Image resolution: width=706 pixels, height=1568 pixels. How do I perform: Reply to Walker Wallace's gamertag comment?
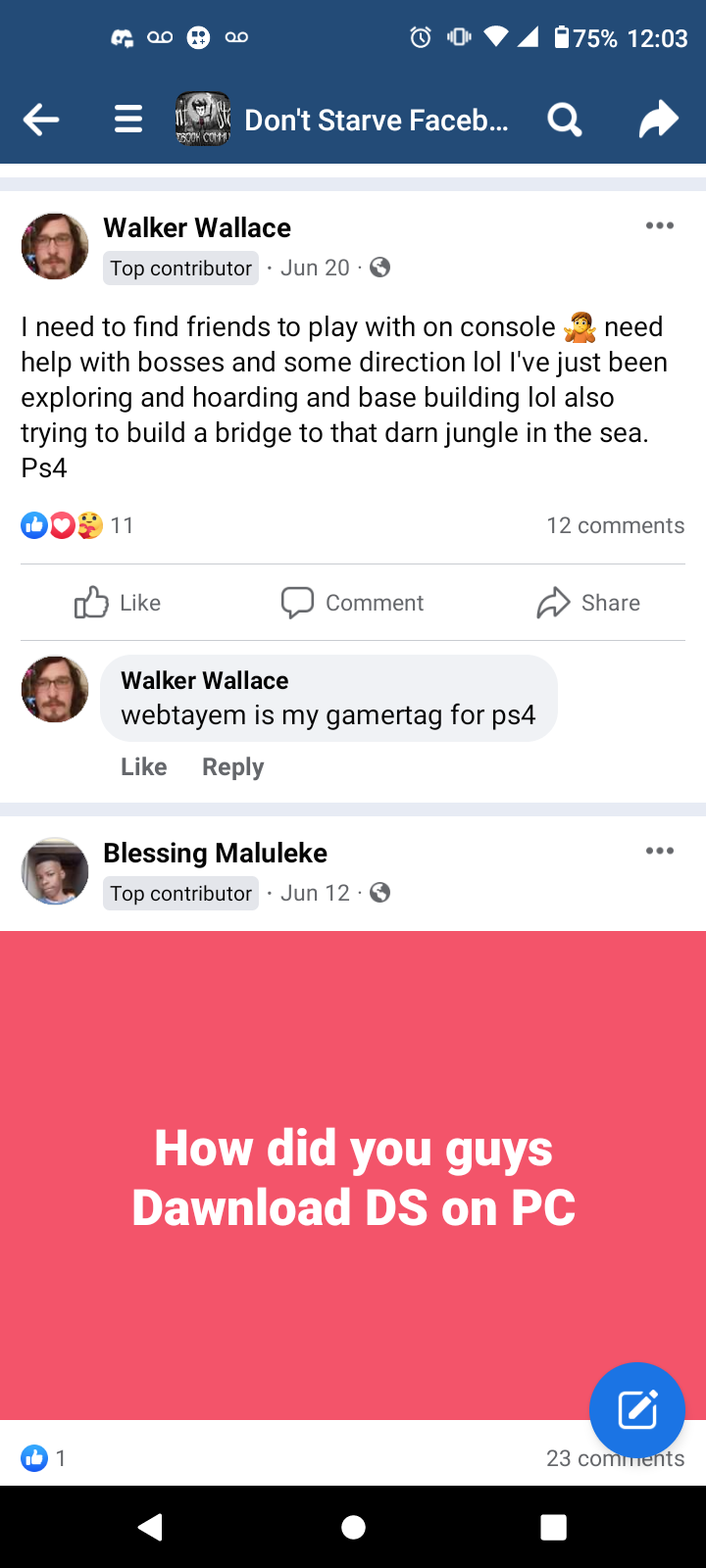pyautogui.click(x=232, y=766)
